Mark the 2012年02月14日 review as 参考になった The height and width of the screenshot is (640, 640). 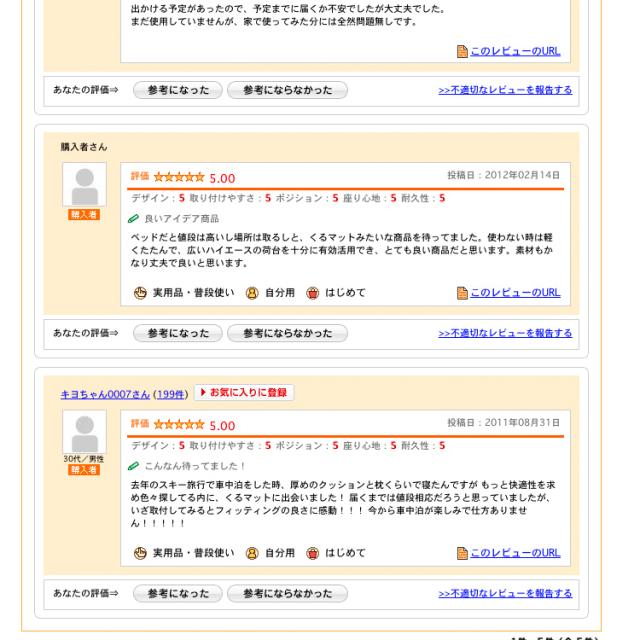178,333
